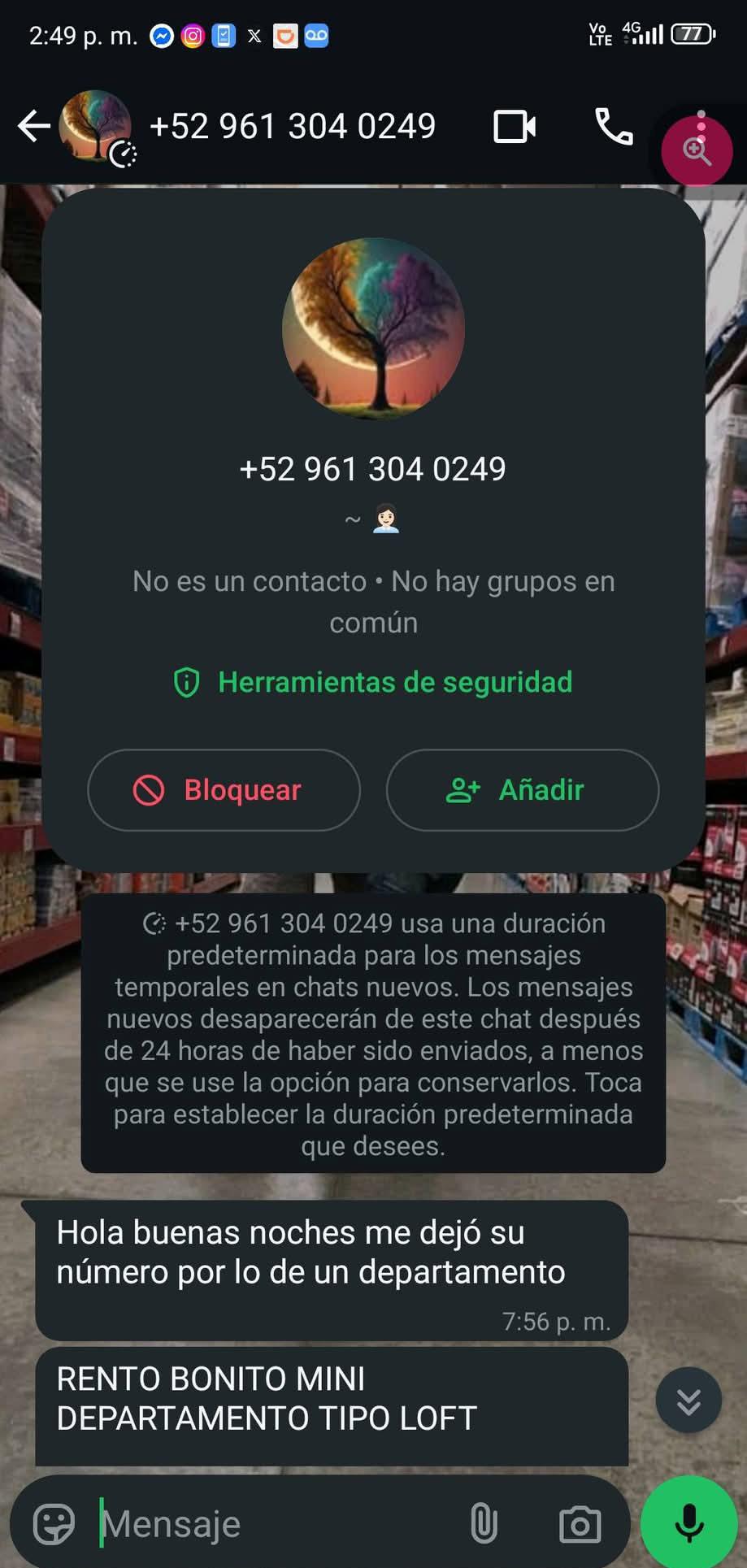Tap Añadir to save the contact
Screen dimensions: 747x1568
click(522, 789)
